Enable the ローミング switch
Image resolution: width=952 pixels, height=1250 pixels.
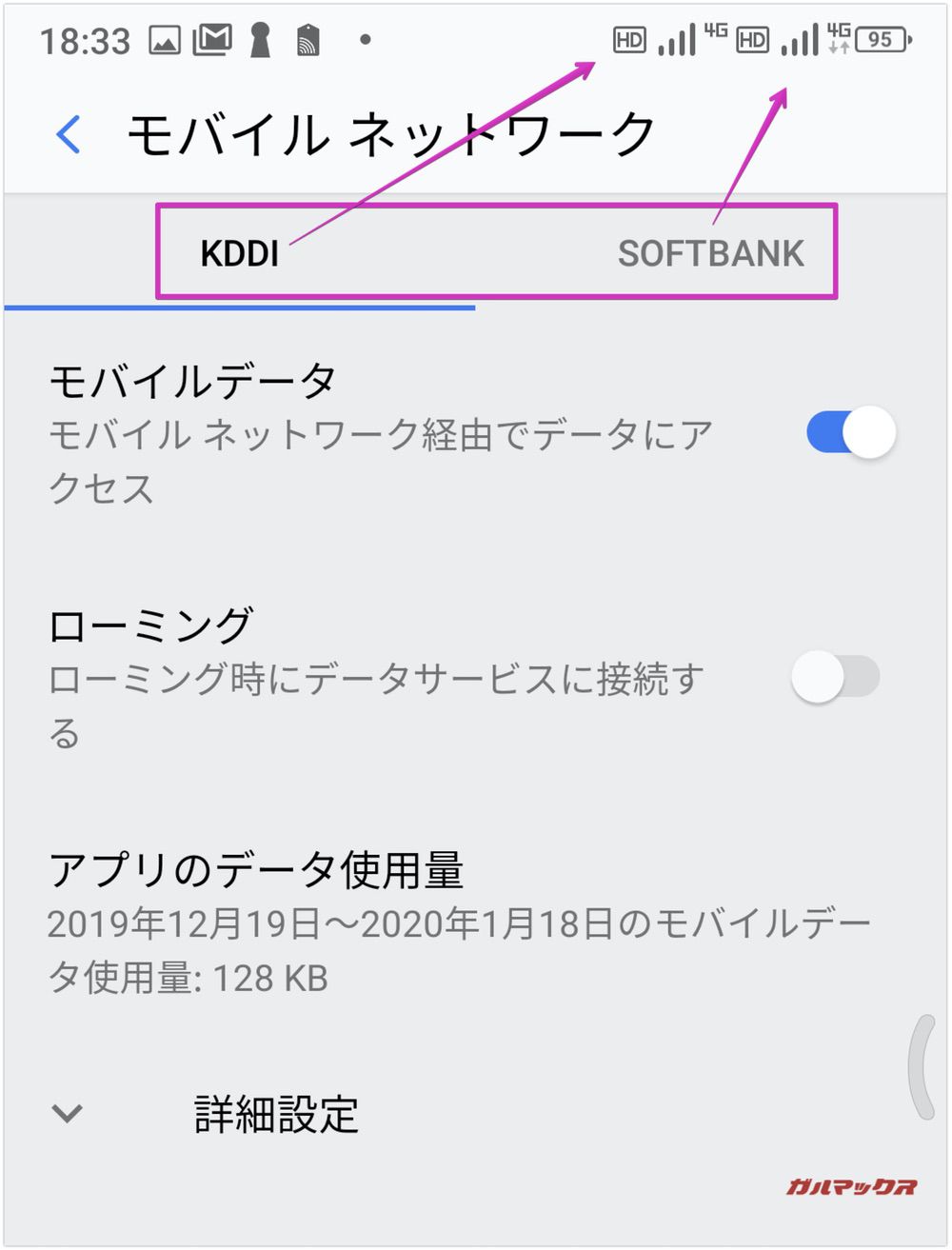(835, 678)
